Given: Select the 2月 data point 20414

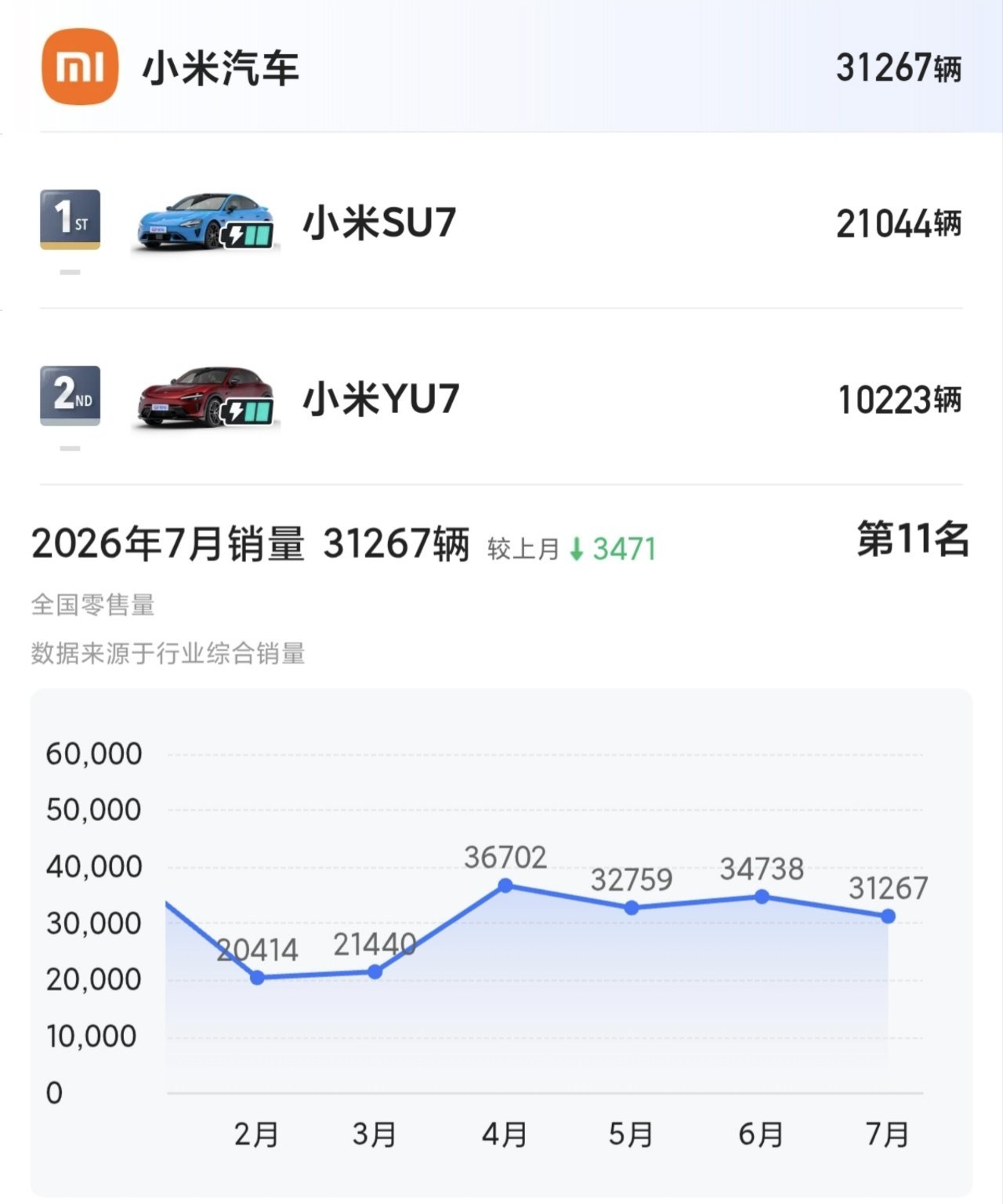Looking at the screenshot, I should (x=257, y=978).
